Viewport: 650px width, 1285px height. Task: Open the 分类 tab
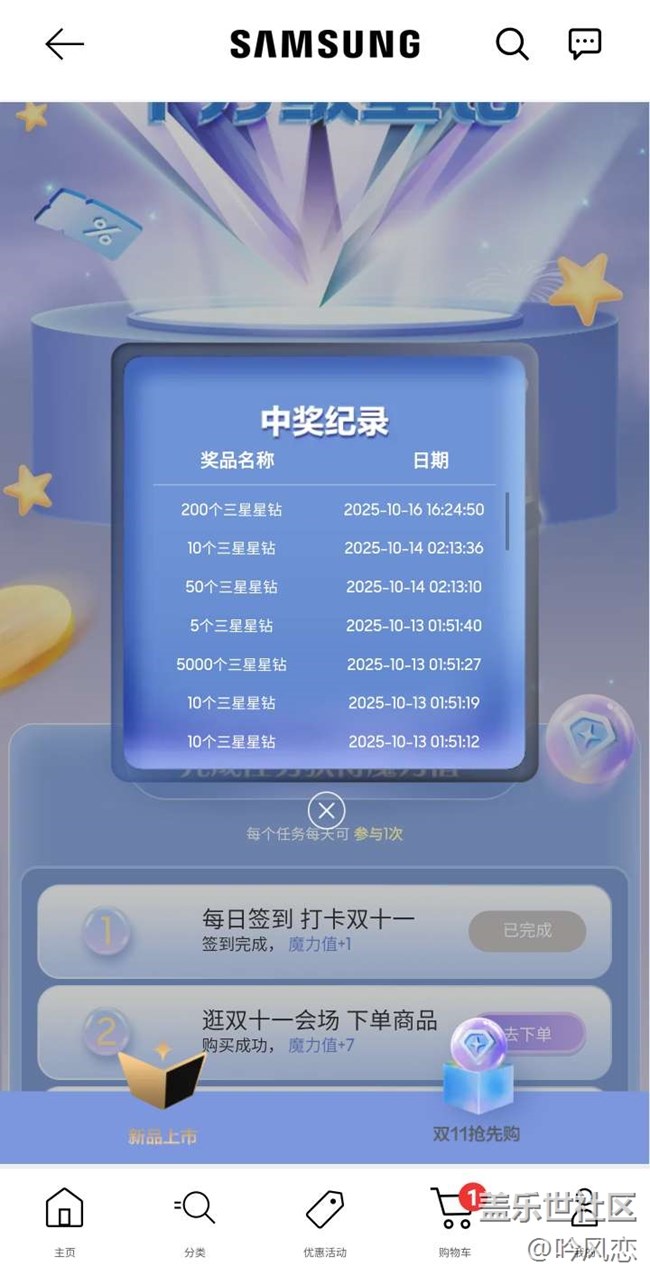[x=194, y=1220]
